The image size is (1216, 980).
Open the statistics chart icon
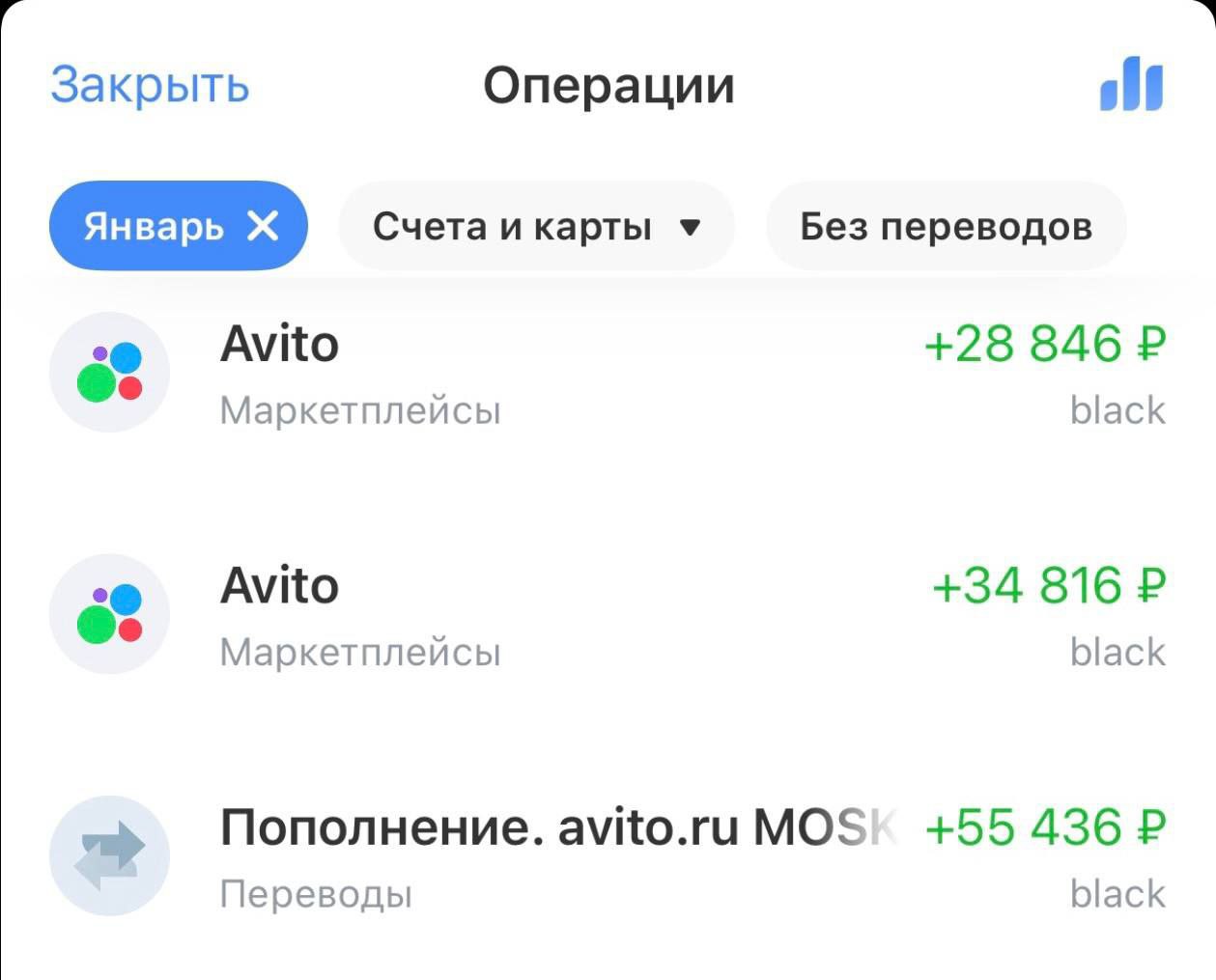click(1131, 84)
